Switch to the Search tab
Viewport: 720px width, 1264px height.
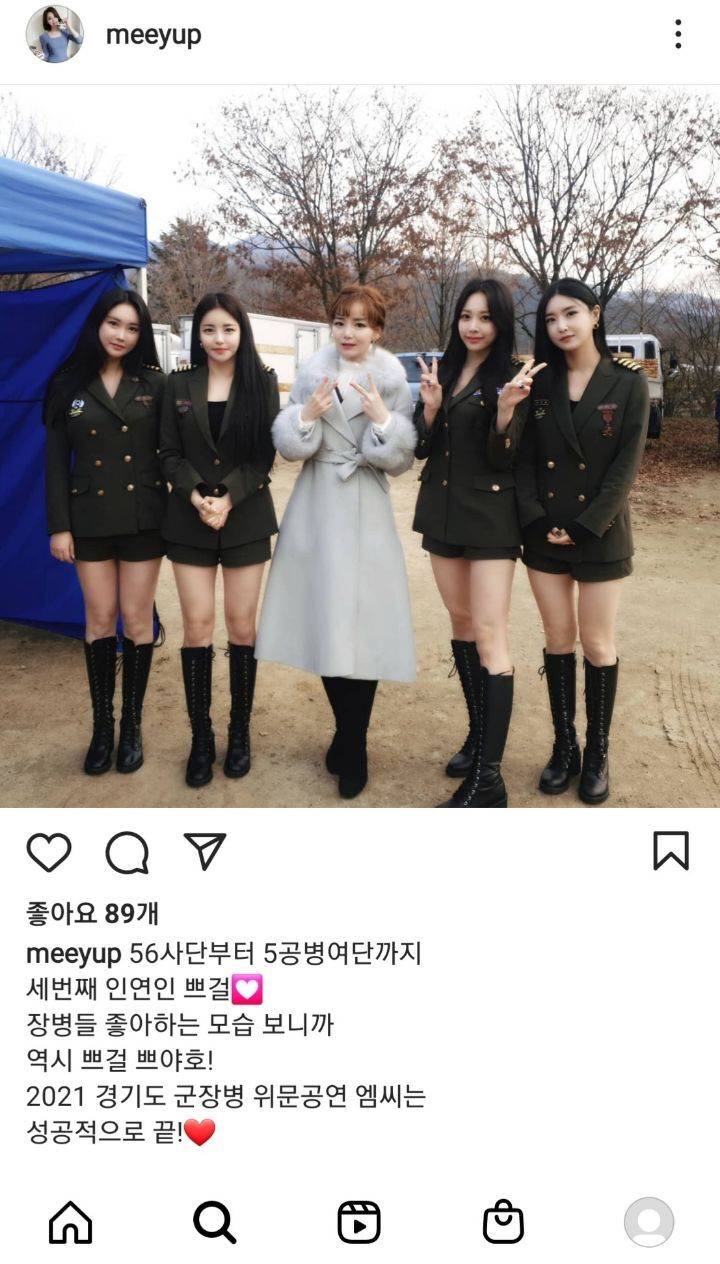click(214, 1221)
